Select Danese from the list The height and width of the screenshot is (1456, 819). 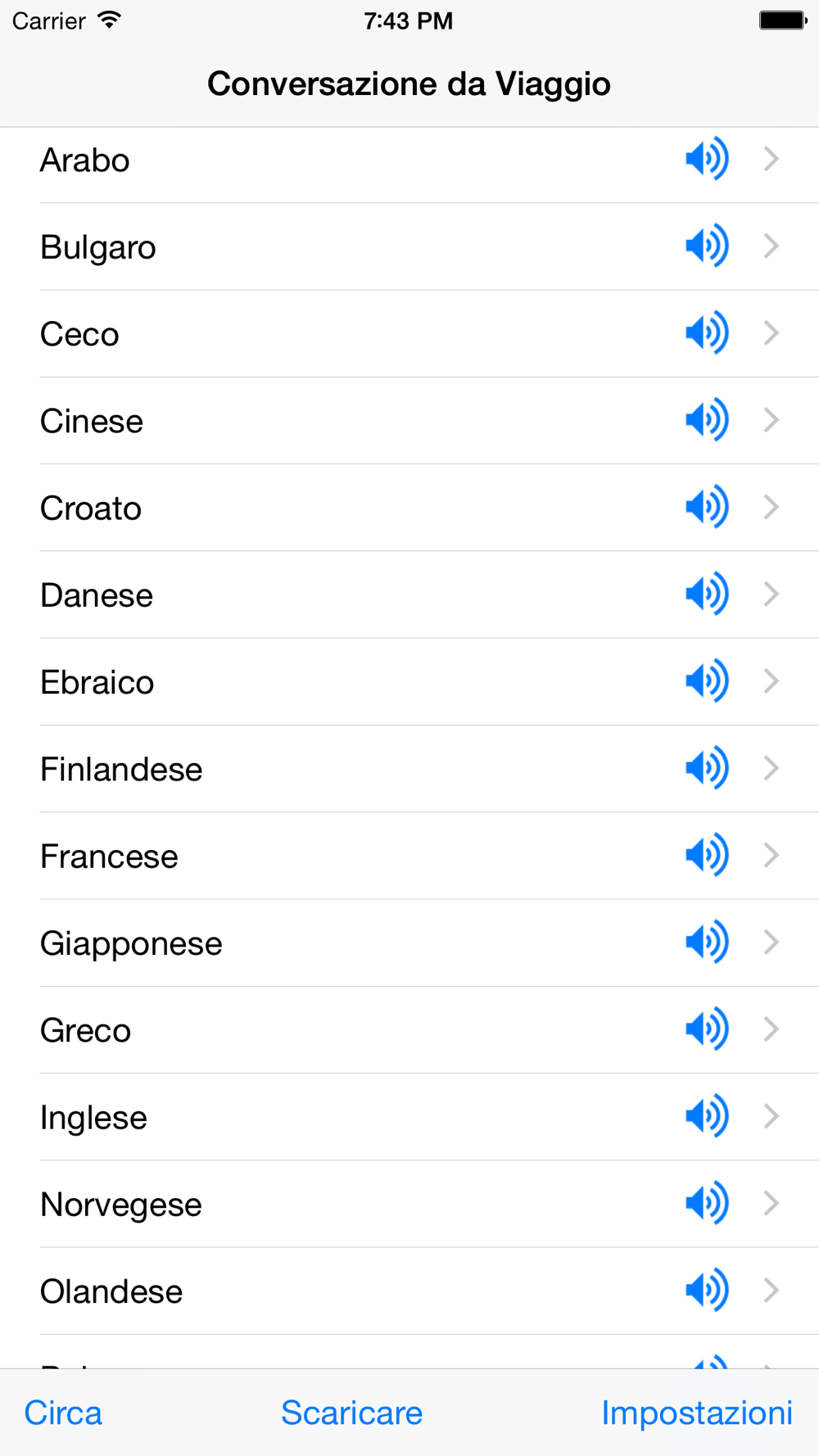409,595
